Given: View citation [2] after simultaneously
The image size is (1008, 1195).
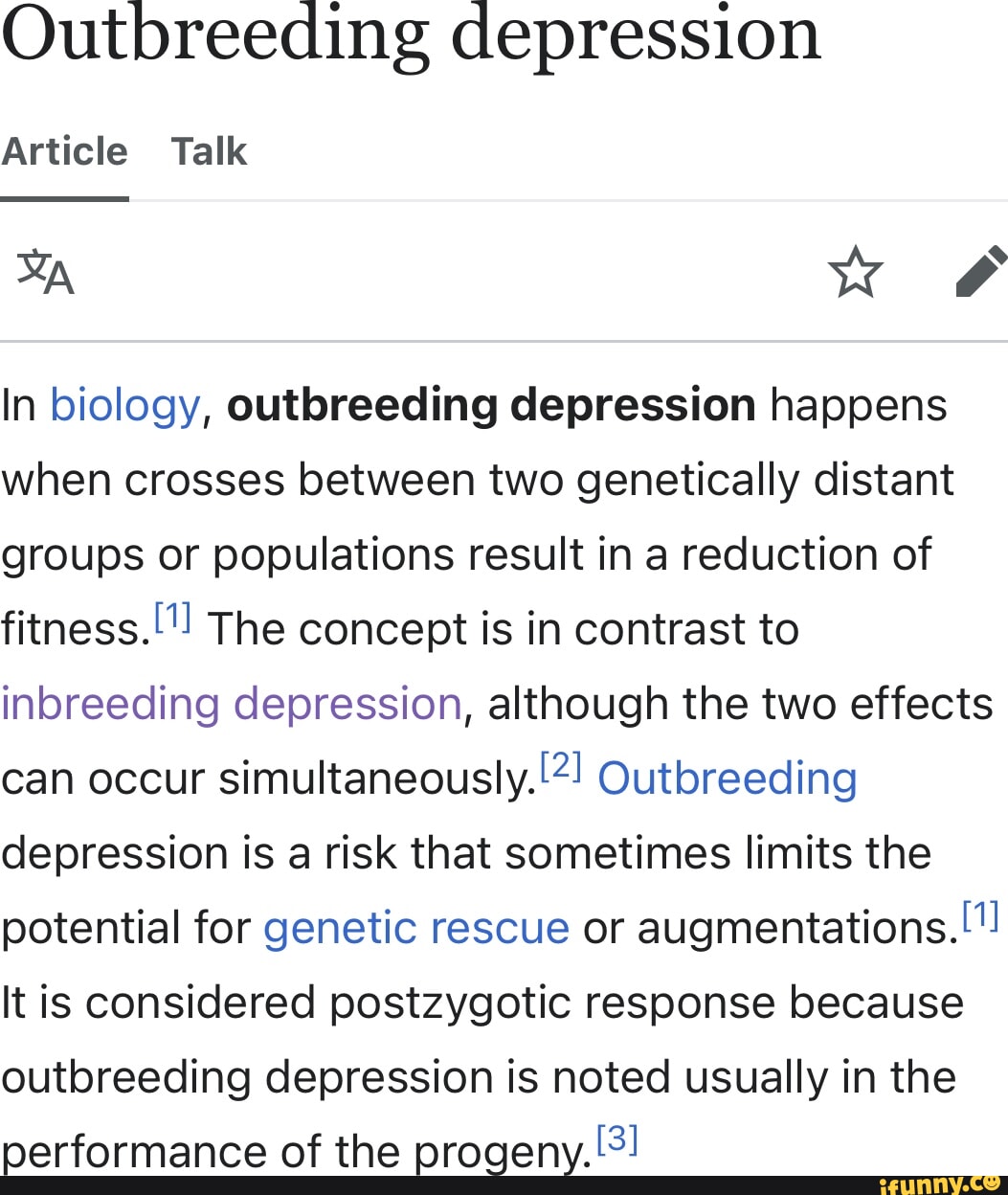Looking at the screenshot, I should pyautogui.click(x=561, y=765).
